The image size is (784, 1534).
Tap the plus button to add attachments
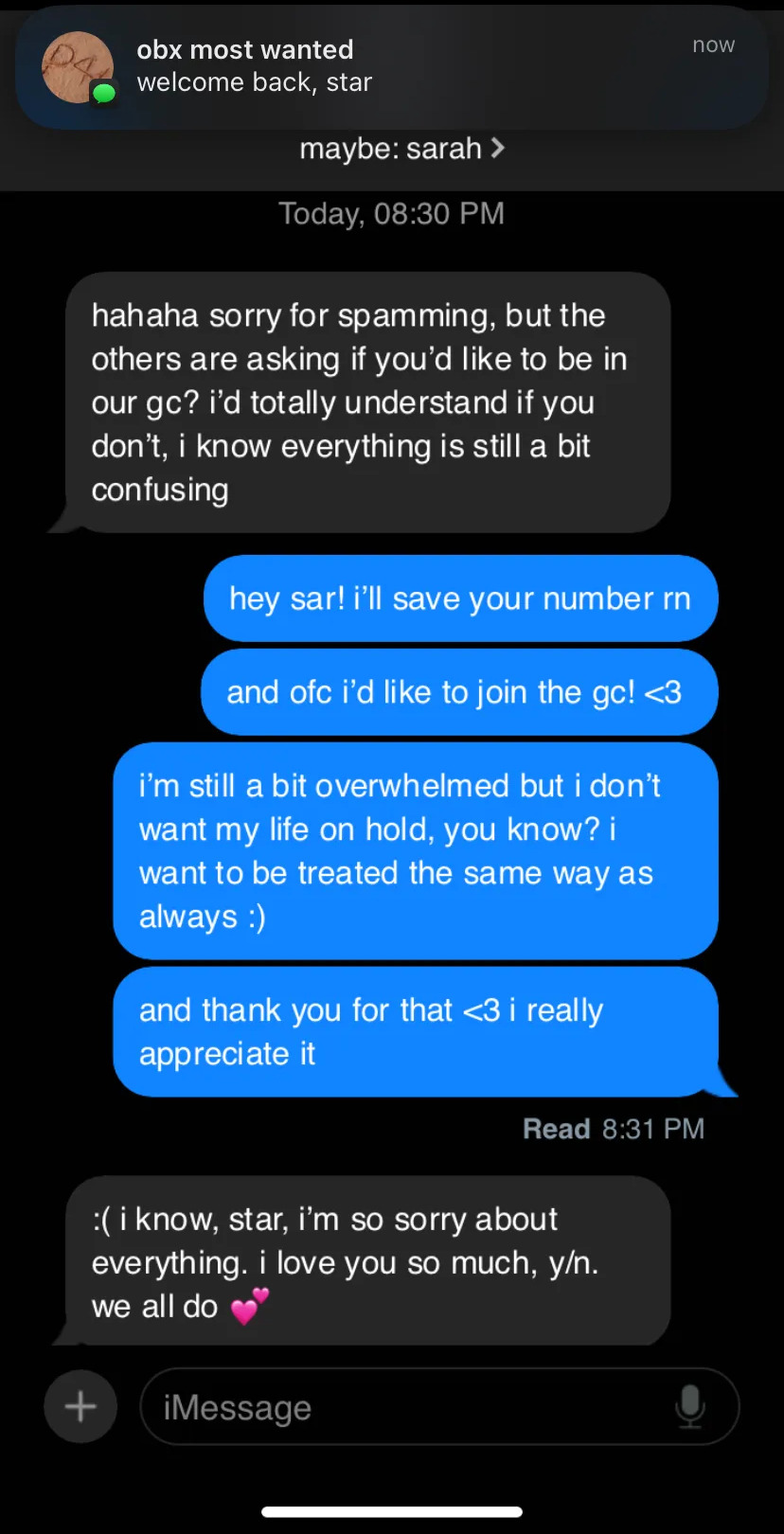[x=80, y=1406]
